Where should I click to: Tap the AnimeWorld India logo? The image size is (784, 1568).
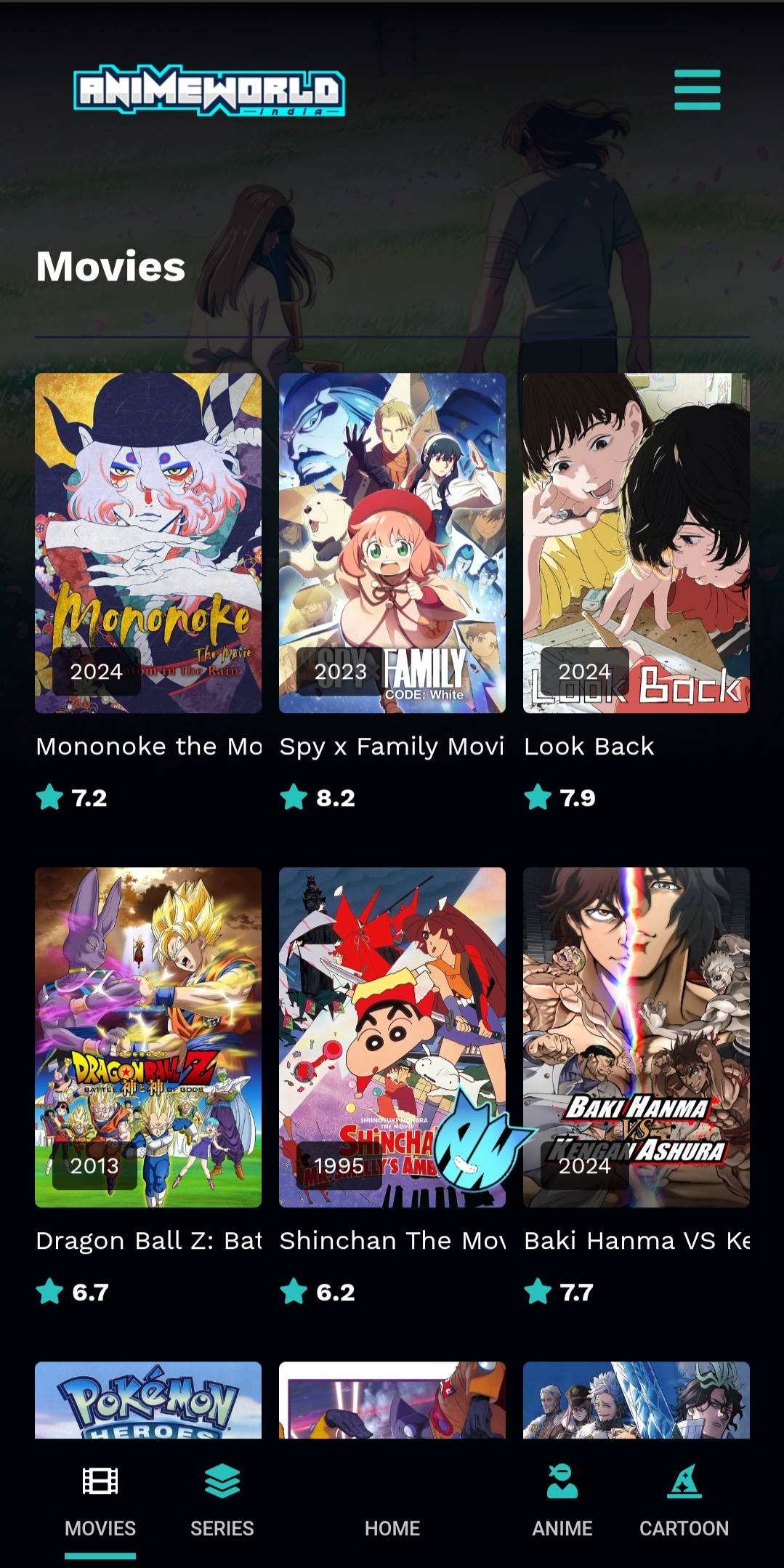(209, 92)
